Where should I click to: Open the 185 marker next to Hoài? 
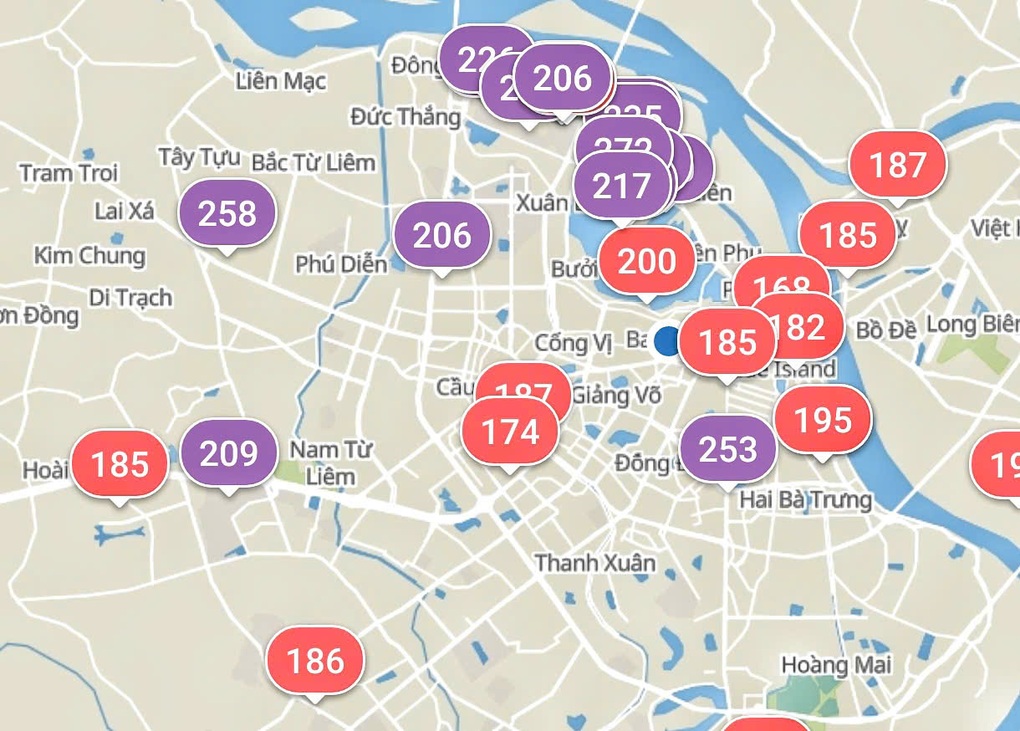coord(120,465)
